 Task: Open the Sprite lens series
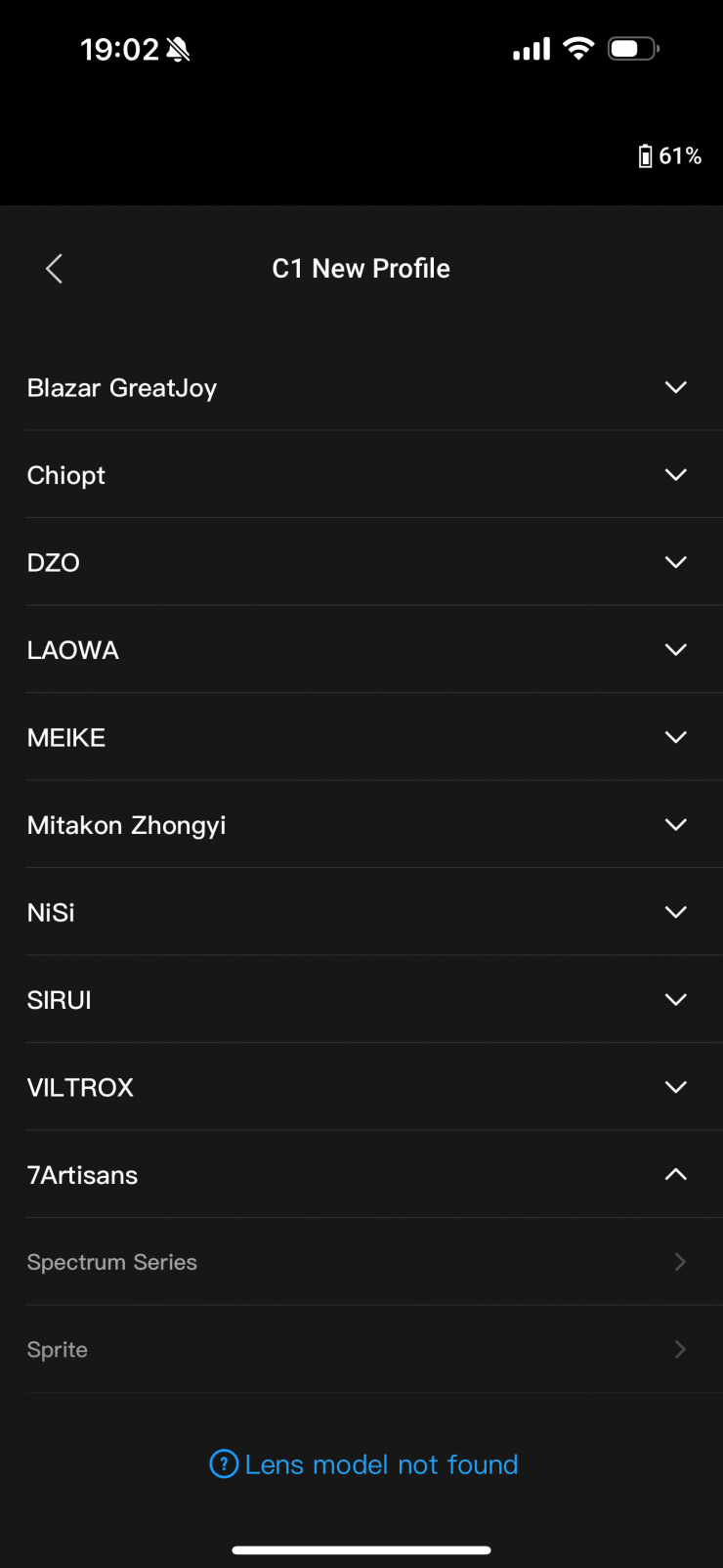pyautogui.click(x=361, y=1350)
